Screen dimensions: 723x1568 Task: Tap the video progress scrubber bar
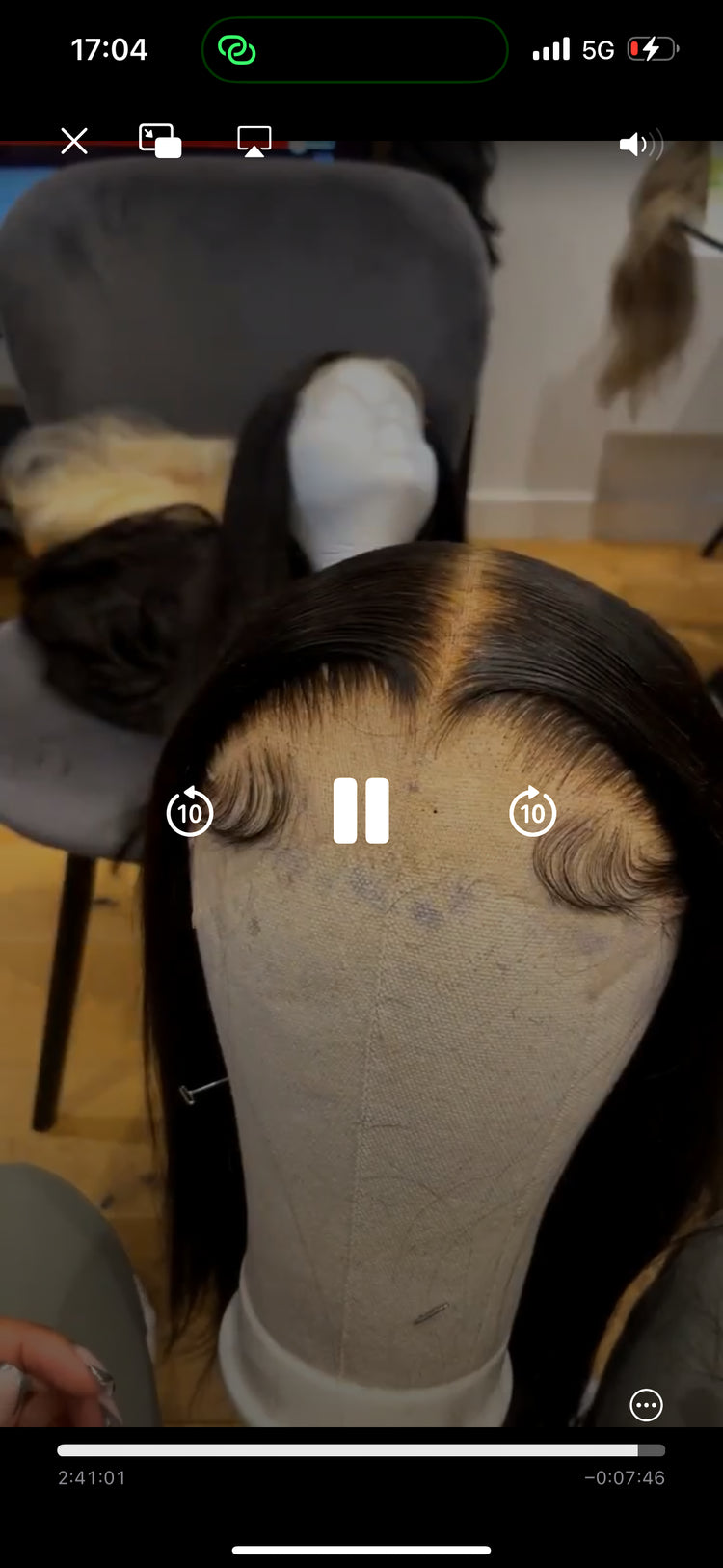click(361, 1450)
